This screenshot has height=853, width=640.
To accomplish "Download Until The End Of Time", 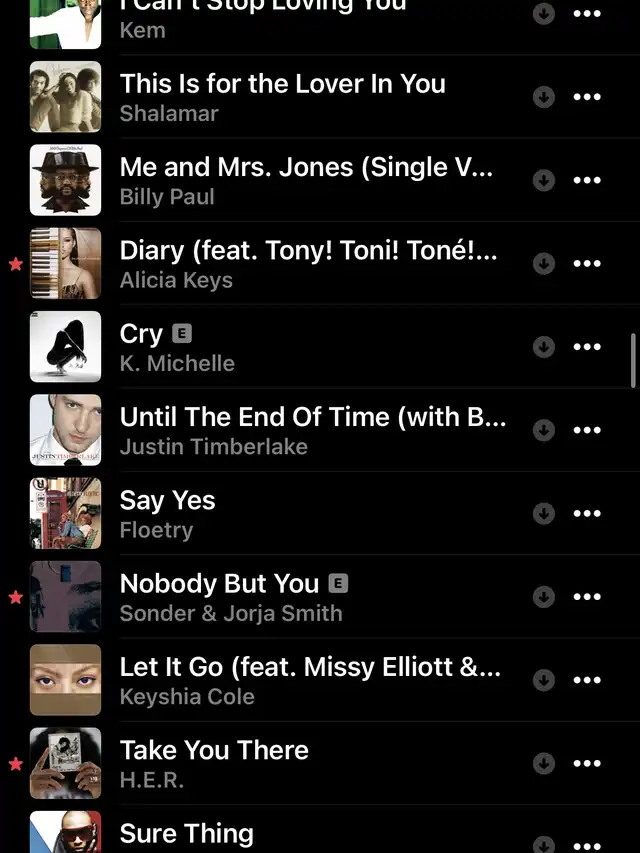I will click(543, 430).
